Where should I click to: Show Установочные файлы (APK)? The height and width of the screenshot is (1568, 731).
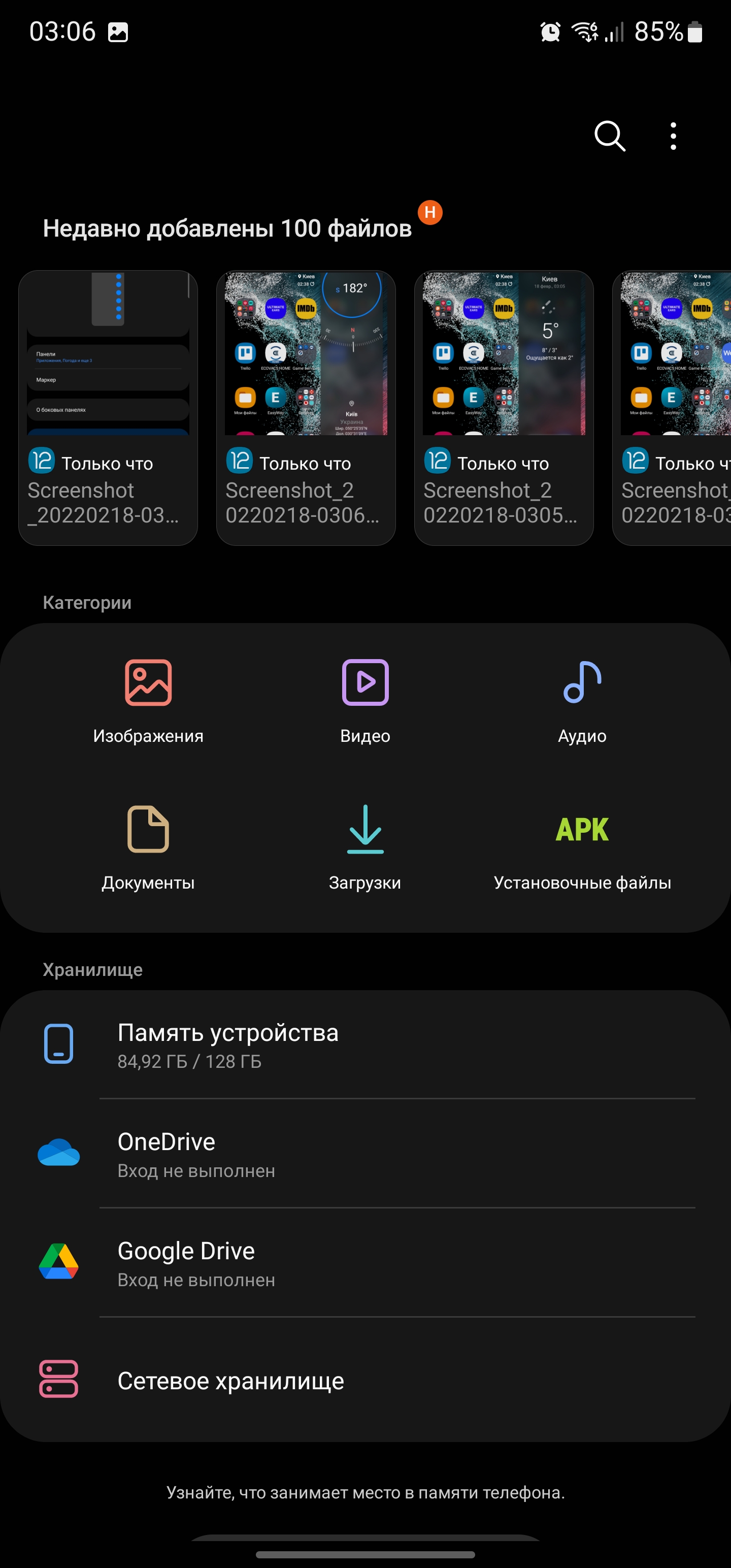pyautogui.click(x=582, y=847)
